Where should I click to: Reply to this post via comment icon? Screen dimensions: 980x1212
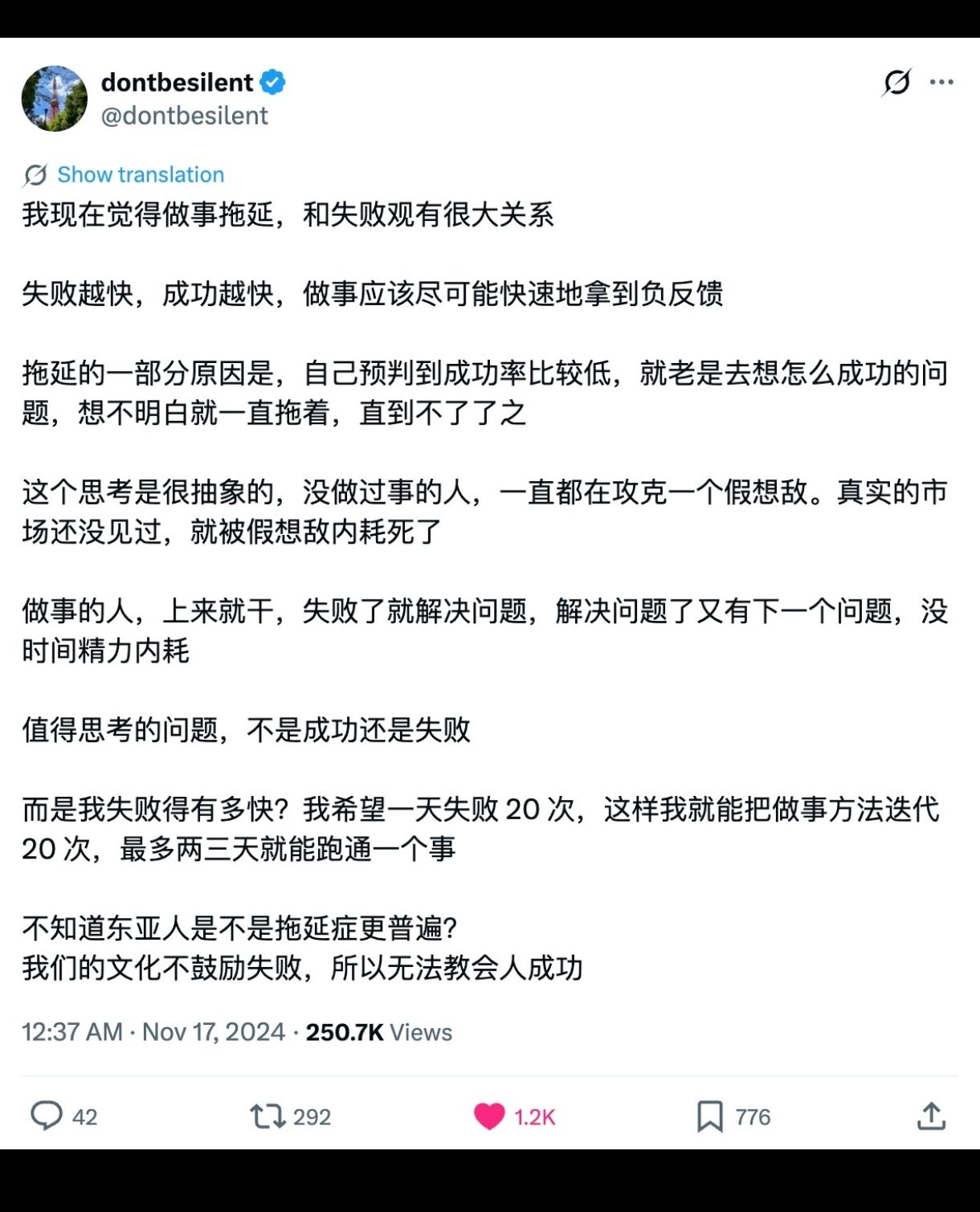click(x=47, y=1116)
